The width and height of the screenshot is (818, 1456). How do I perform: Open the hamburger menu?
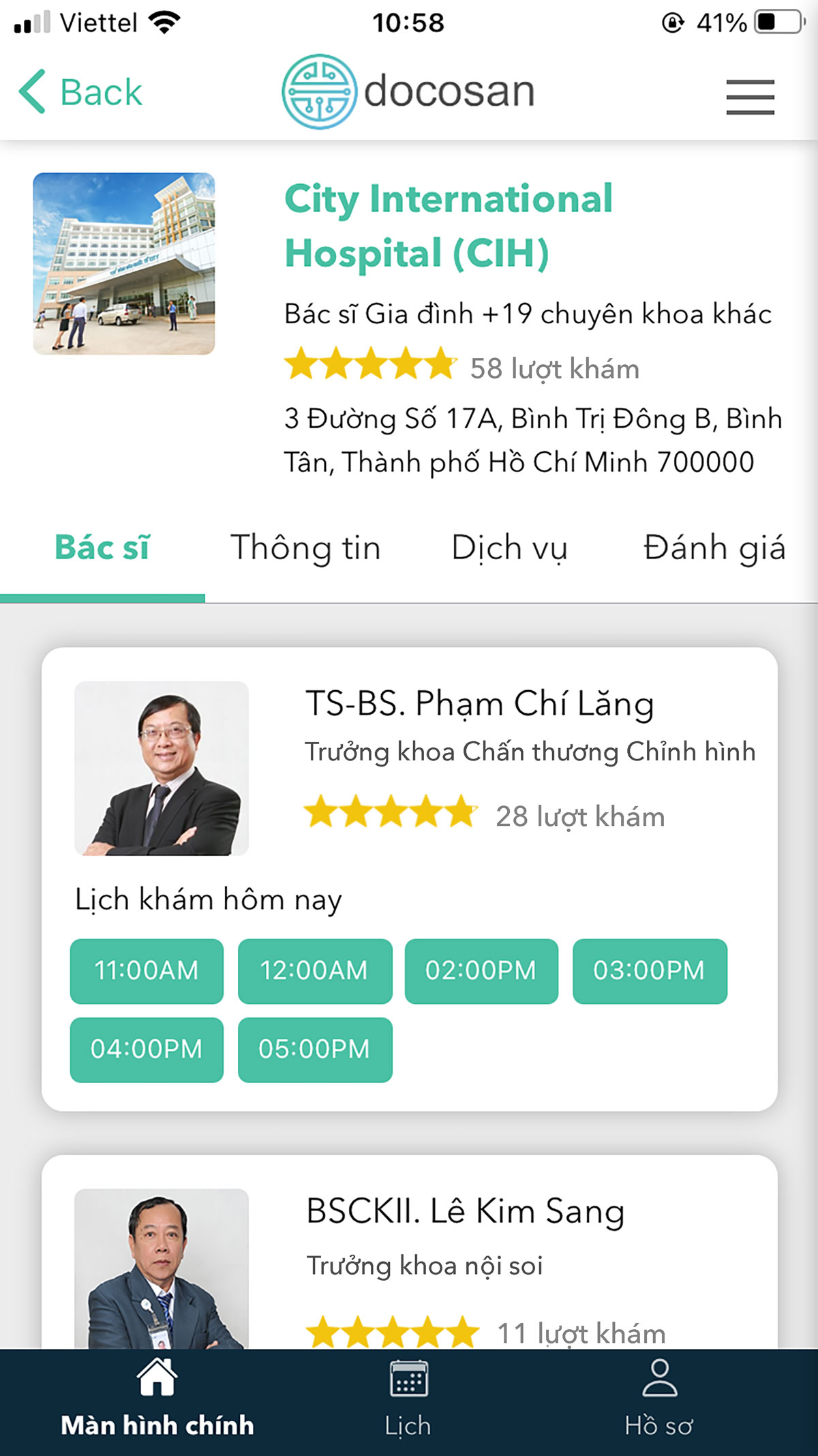pos(750,95)
